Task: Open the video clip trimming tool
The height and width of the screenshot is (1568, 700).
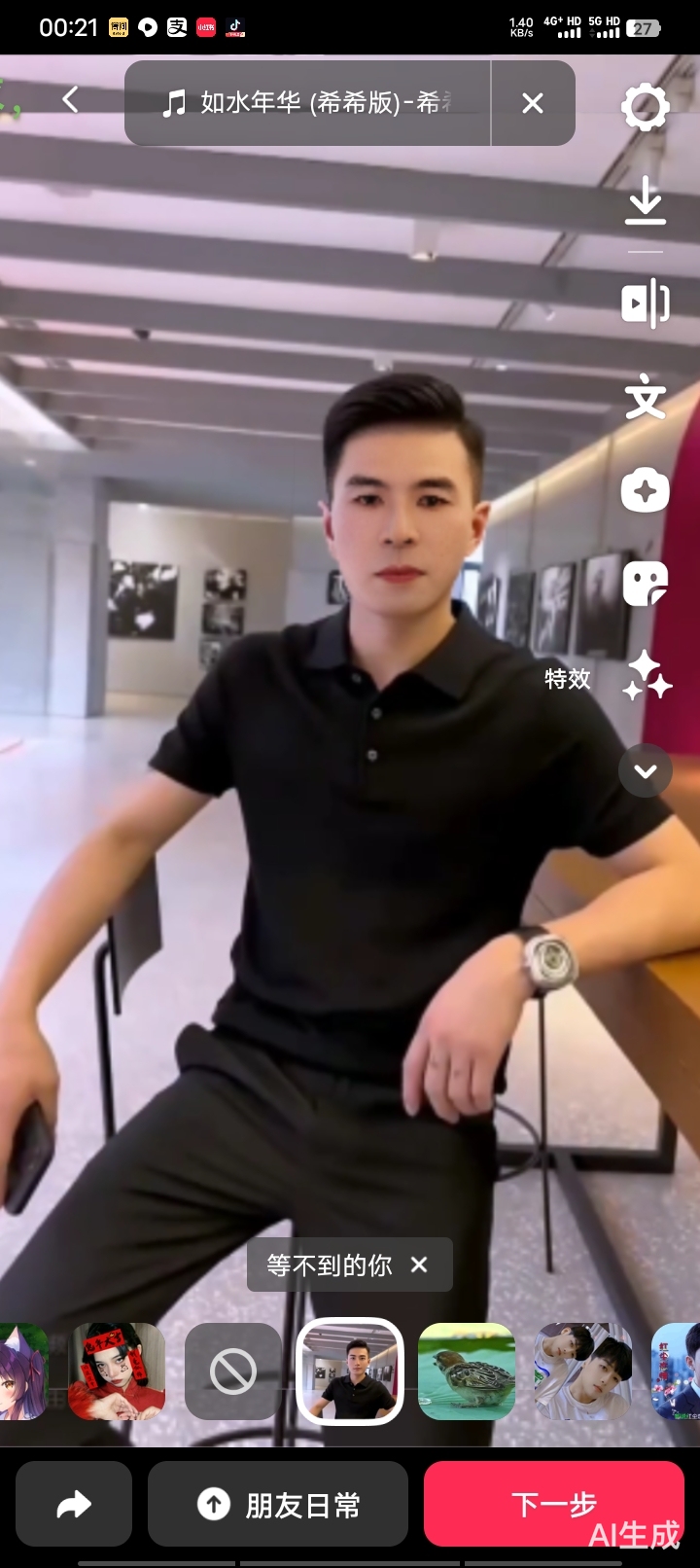Action: click(645, 303)
